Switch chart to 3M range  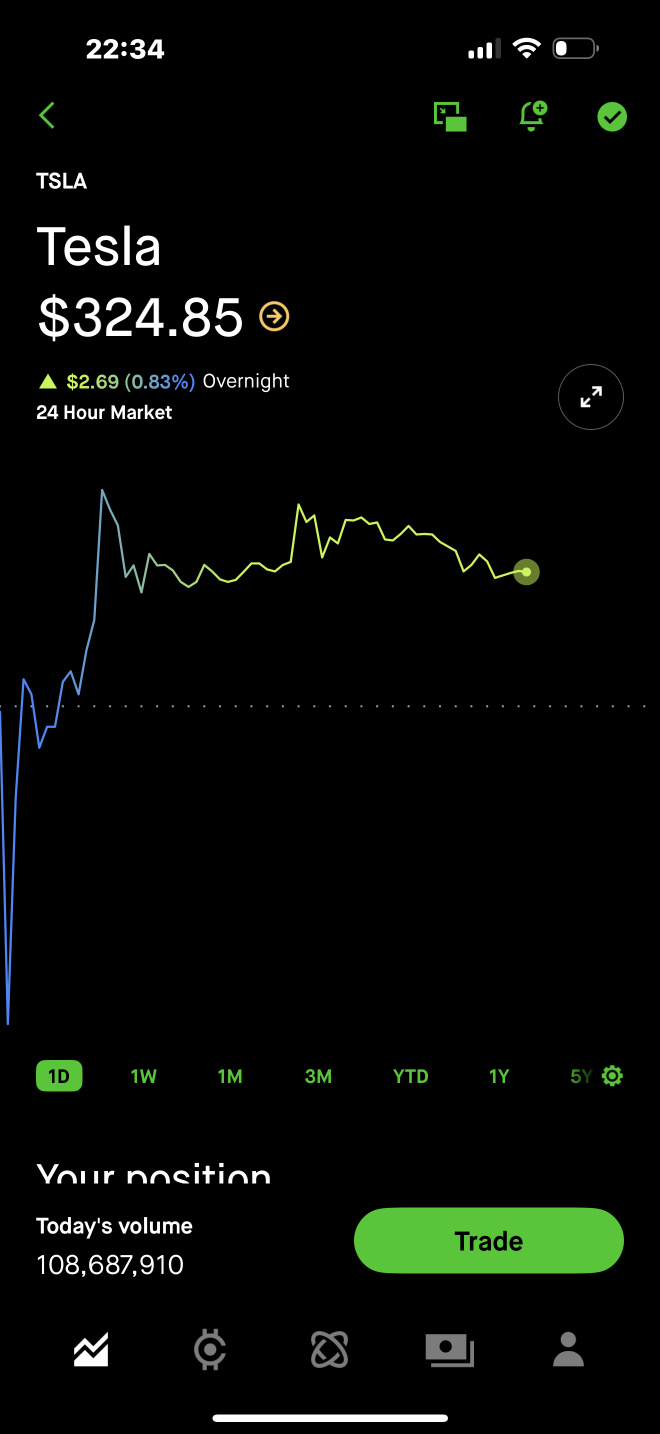(318, 1076)
